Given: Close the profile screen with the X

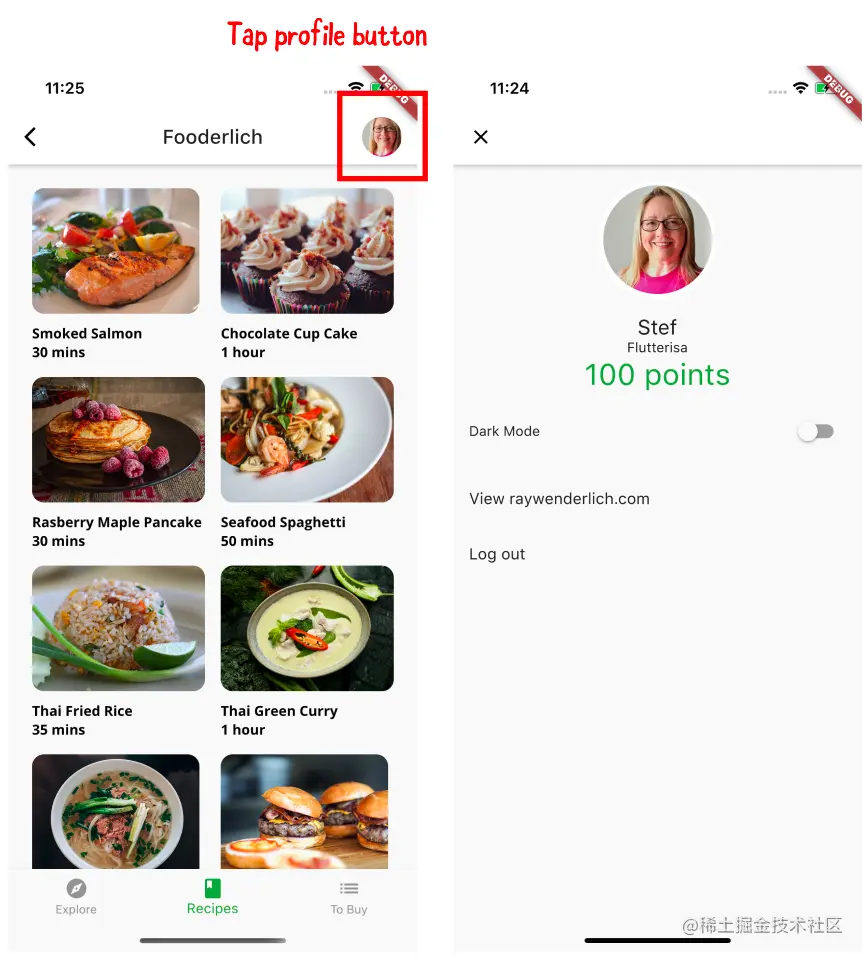Looking at the screenshot, I should point(481,137).
